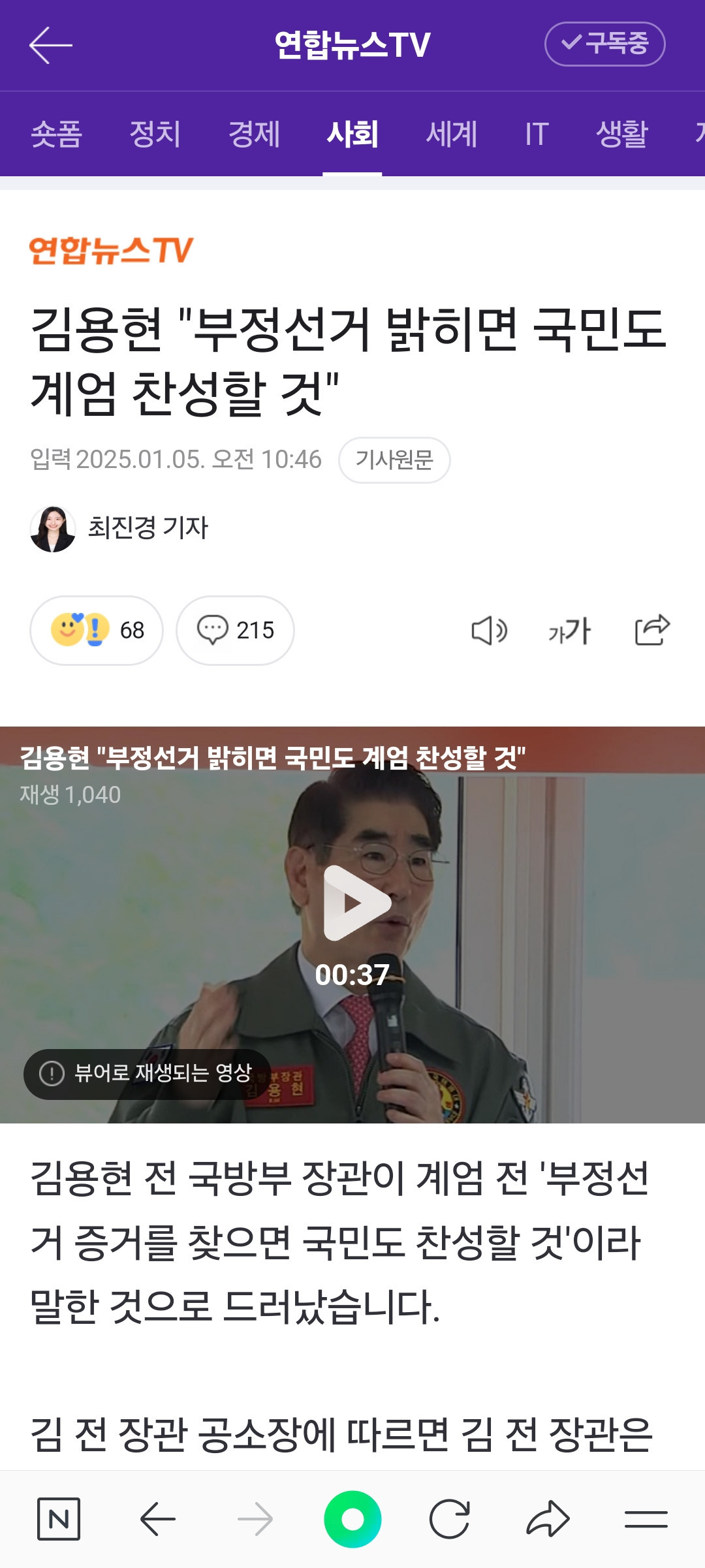This screenshot has height=1568, width=705.
Task: Tap the 구독중 subscription button
Action: [x=604, y=44]
